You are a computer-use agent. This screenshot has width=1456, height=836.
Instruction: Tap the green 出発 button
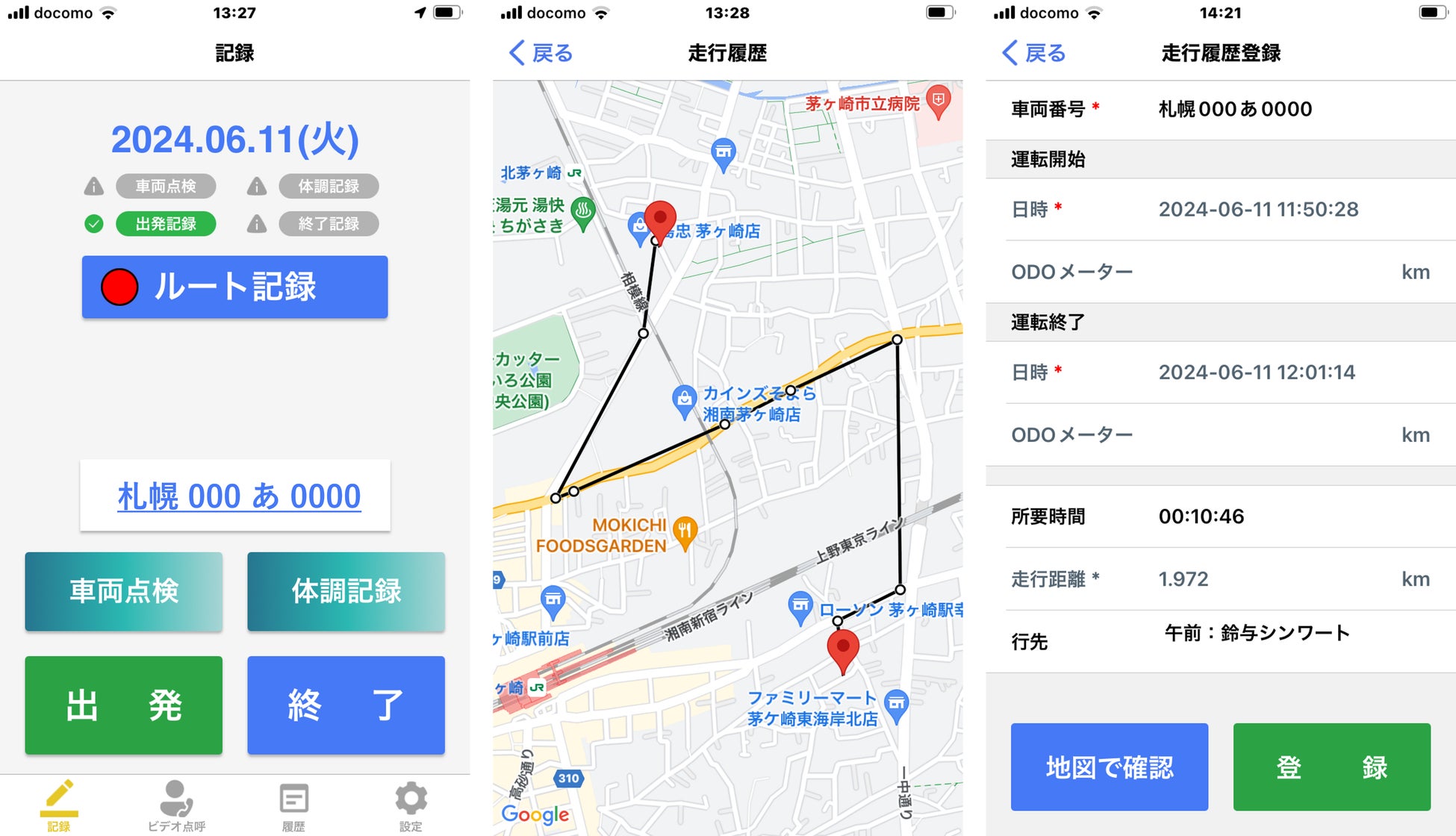(124, 705)
